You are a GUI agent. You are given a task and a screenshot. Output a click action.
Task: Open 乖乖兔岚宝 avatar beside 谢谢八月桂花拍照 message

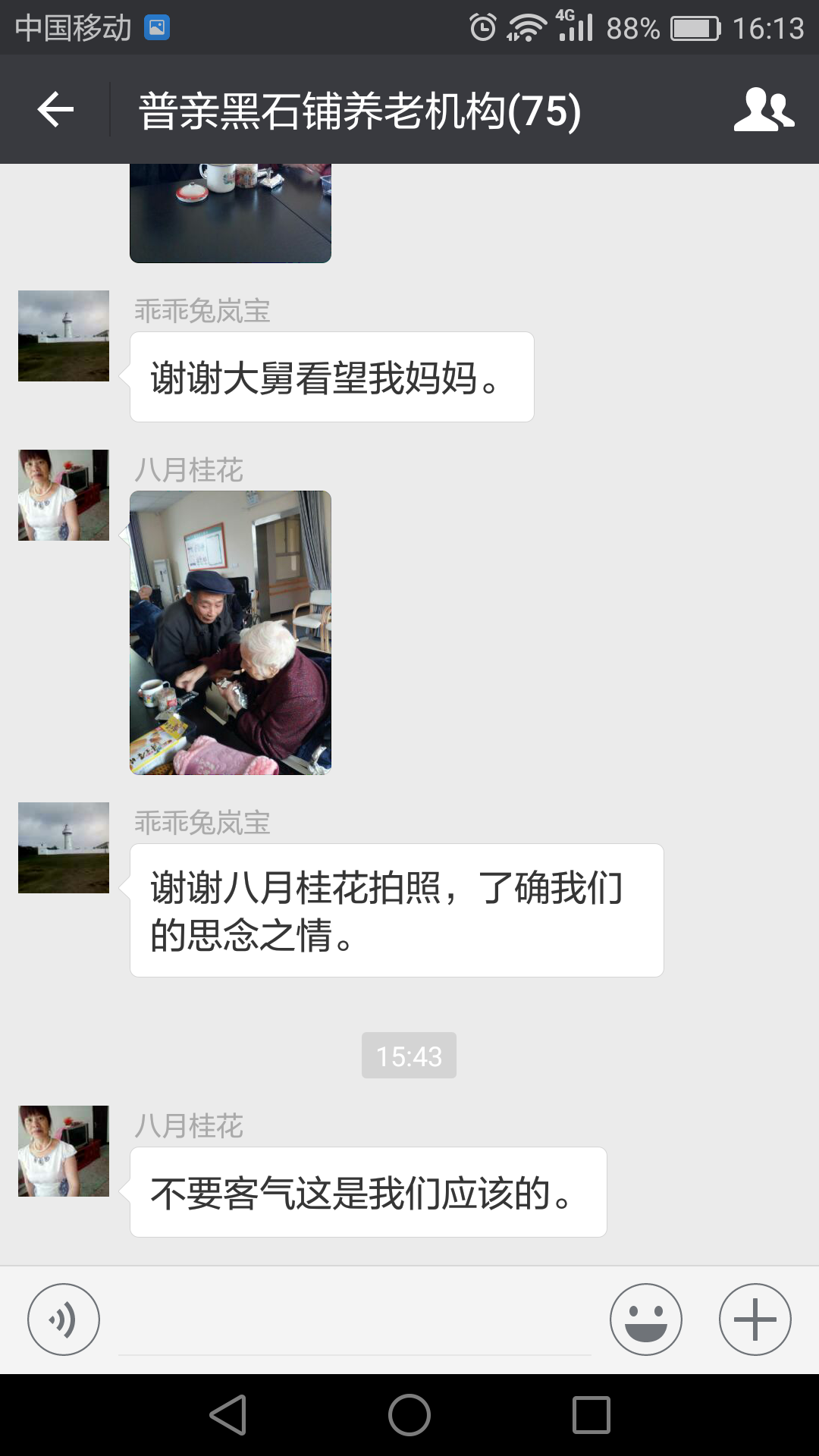click(x=64, y=848)
